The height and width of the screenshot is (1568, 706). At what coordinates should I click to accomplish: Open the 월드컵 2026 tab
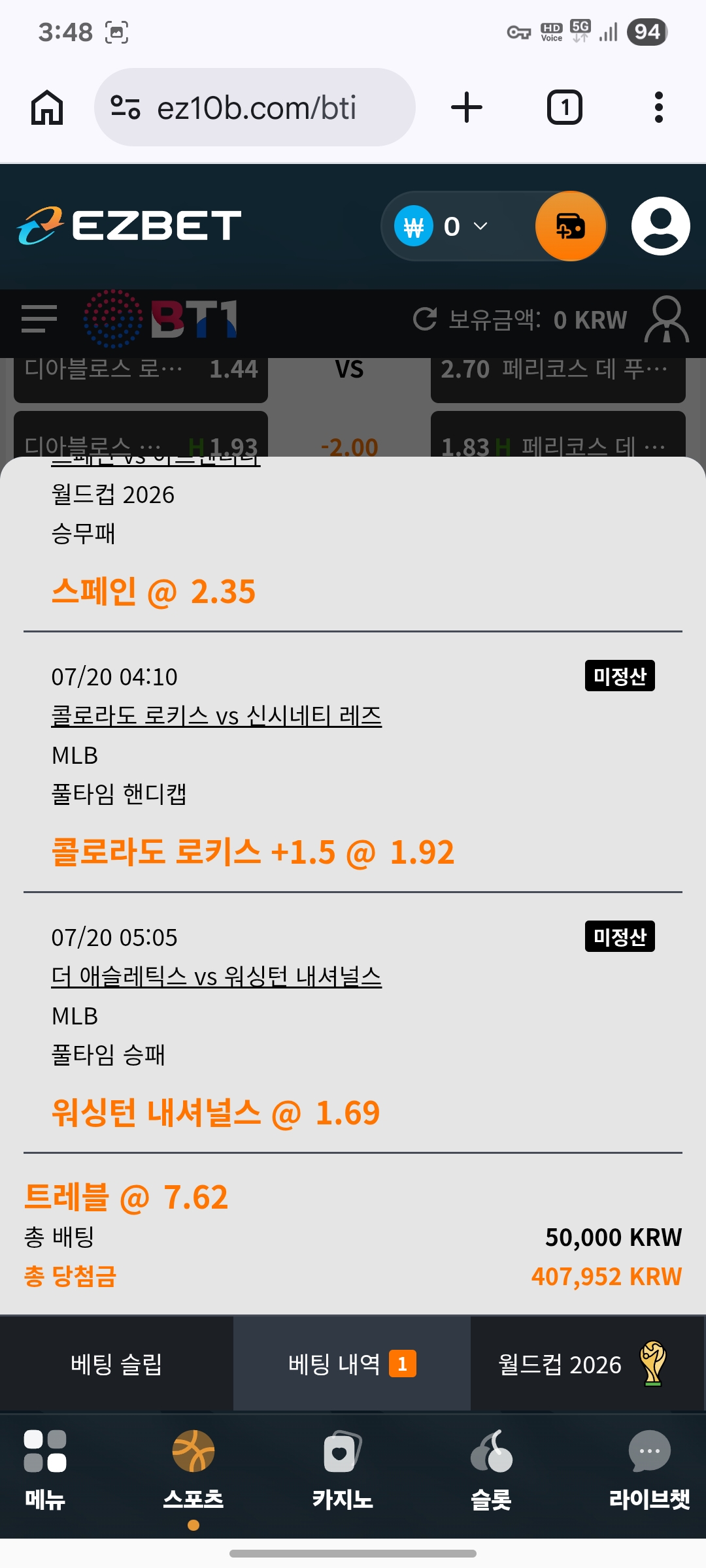click(x=588, y=1364)
